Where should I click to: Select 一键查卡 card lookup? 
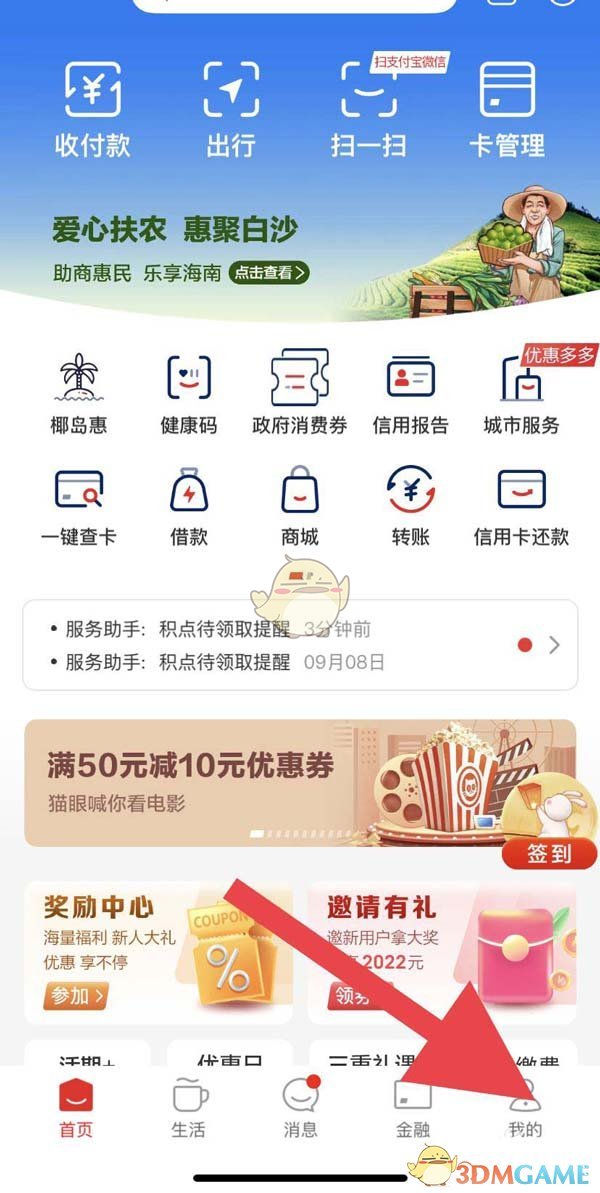(x=78, y=505)
